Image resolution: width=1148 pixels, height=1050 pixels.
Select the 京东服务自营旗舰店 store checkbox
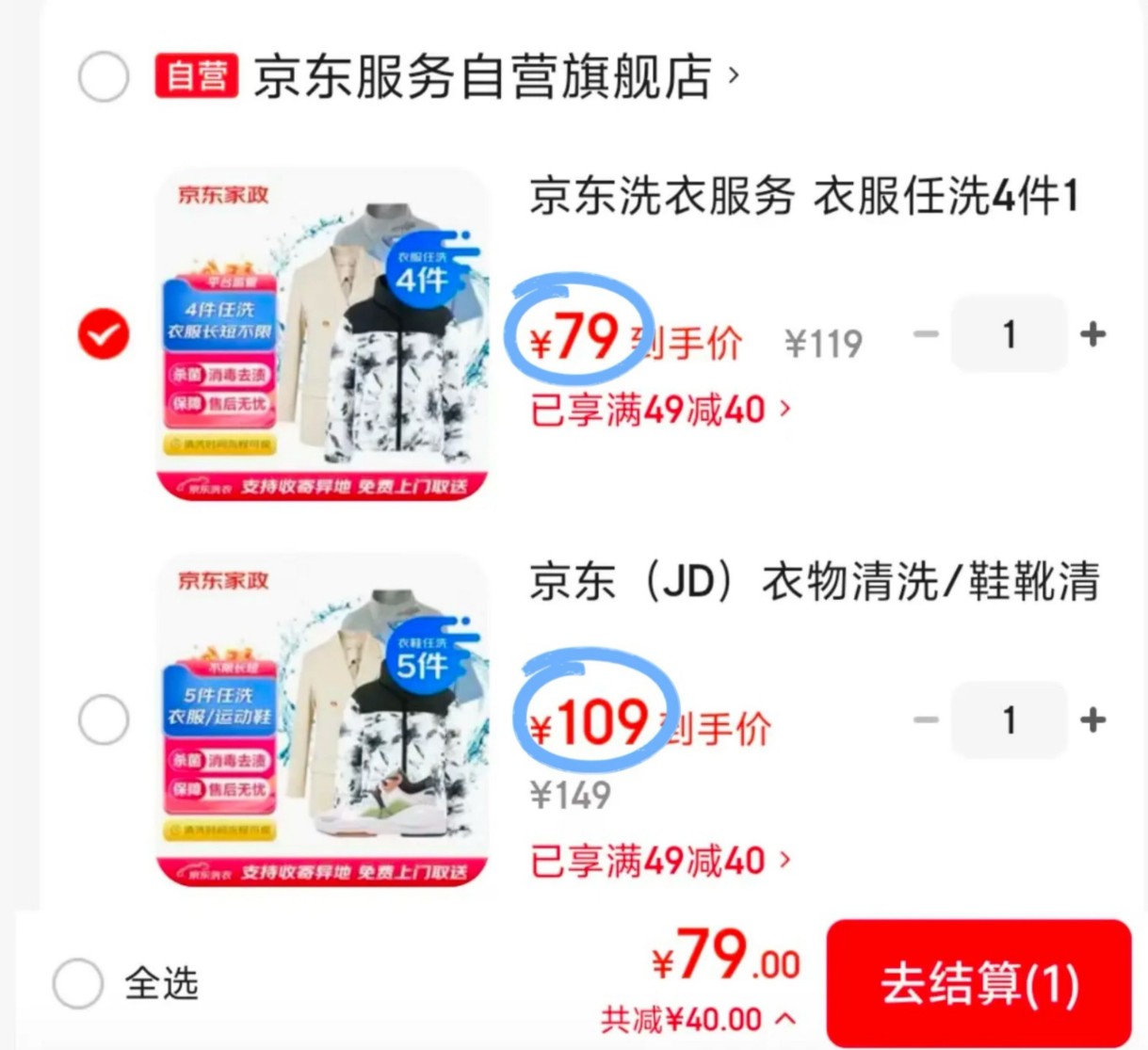tap(104, 76)
